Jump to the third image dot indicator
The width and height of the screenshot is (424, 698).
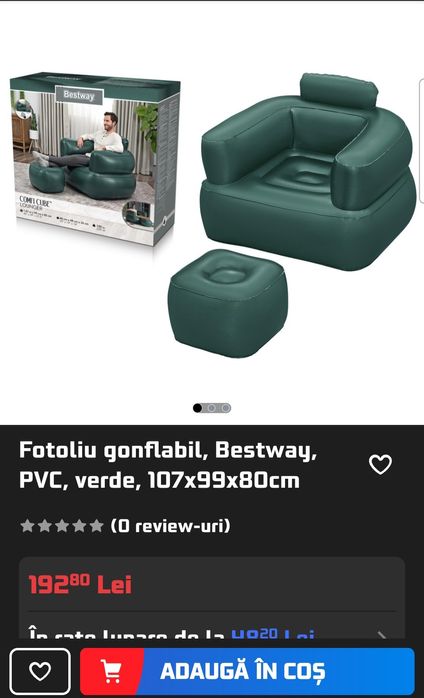point(225,408)
